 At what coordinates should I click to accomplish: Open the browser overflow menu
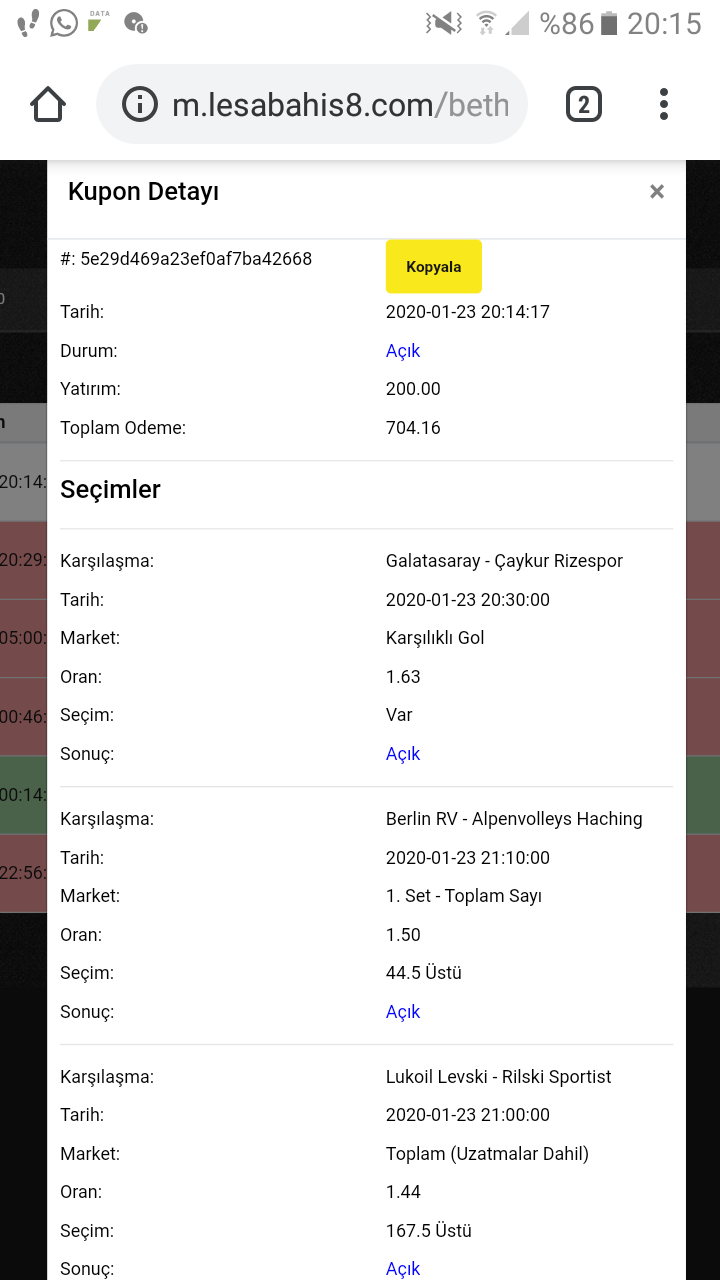coord(664,104)
